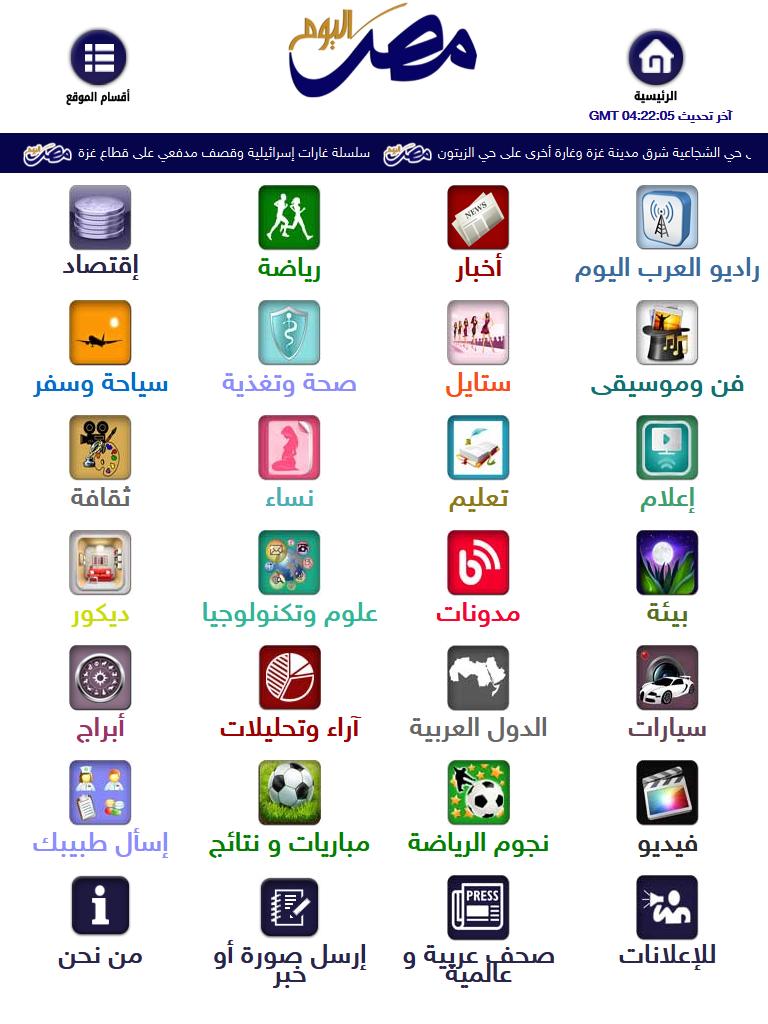
Task: Open the news section (أخبار)
Action: pyautogui.click(x=478, y=218)
